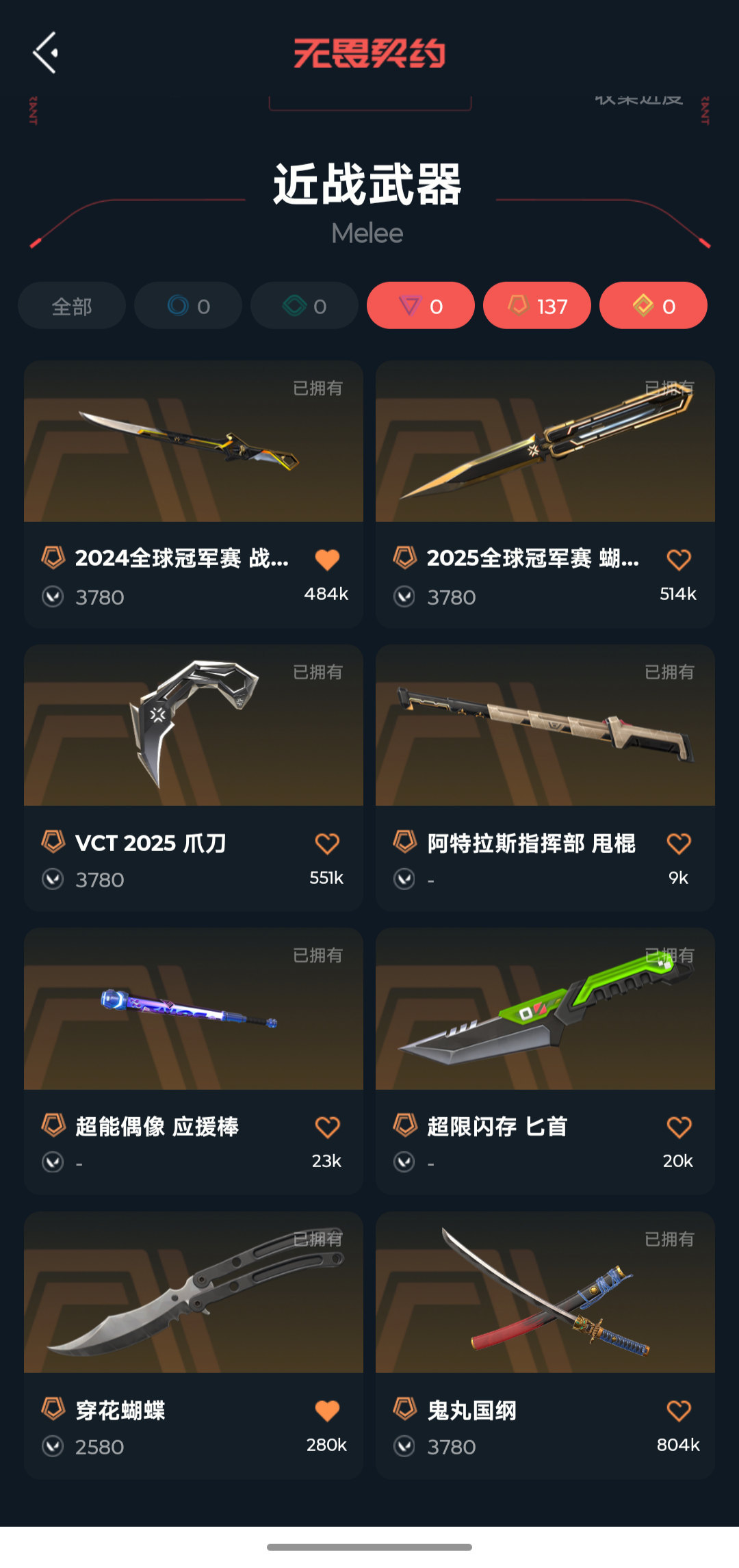Select the blue circle tier filter chip
This screenshot has height=1568, width=739.
pos(188,306)
